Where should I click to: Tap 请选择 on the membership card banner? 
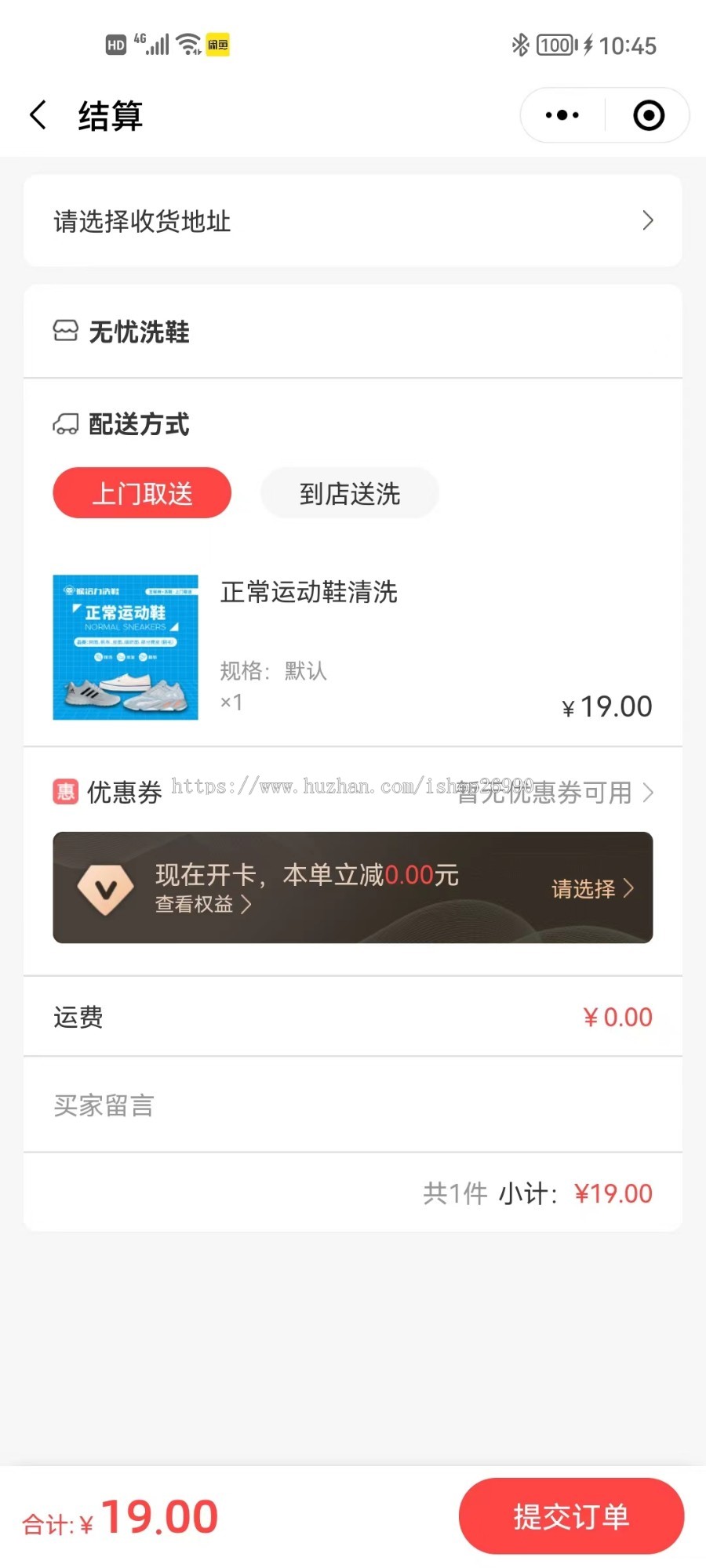[591, 888]
